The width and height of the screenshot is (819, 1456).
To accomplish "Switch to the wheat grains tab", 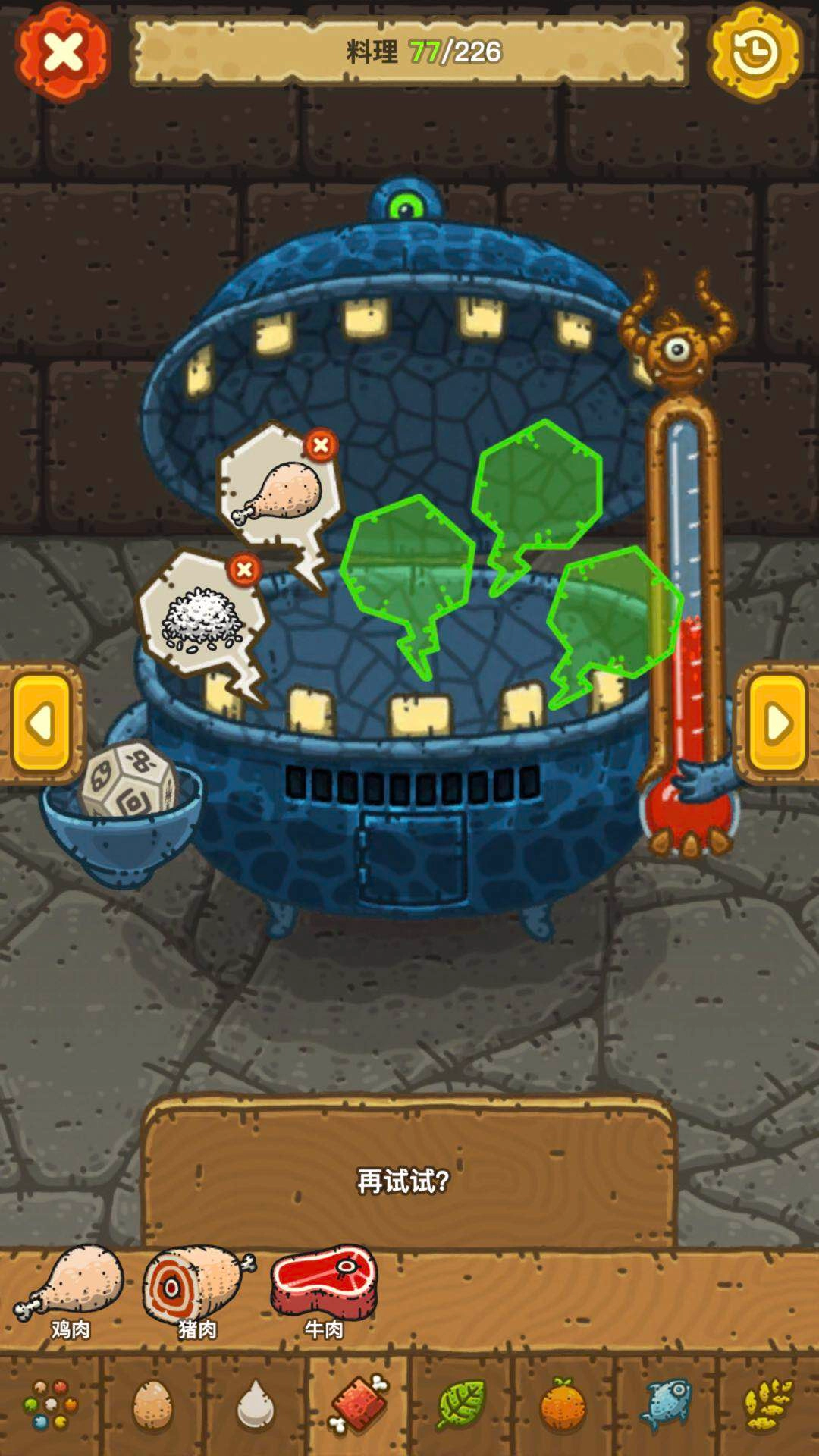I will pyautogui.click(x=767, y=1405).
